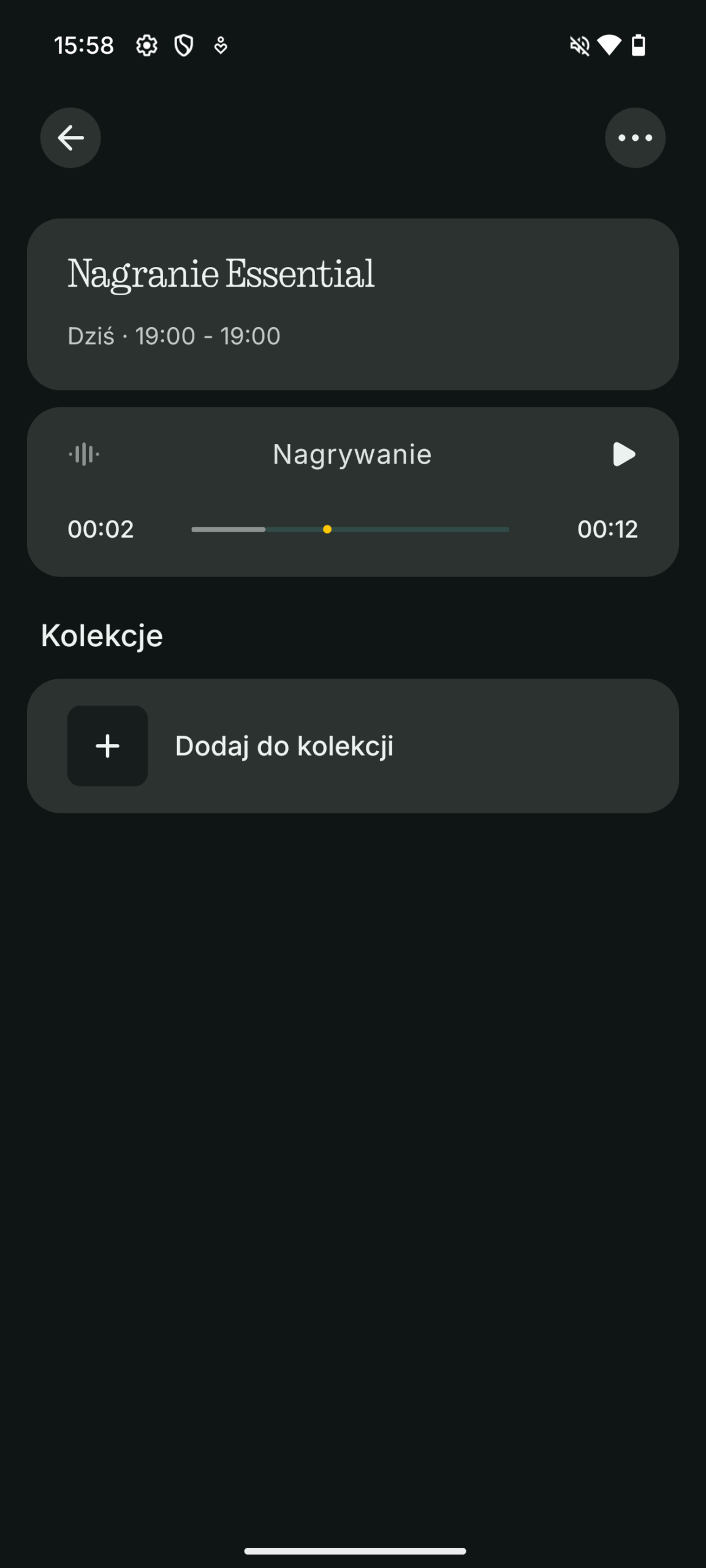
Task: Add recording via Dodaj do kolekcji
Action: 353,746
